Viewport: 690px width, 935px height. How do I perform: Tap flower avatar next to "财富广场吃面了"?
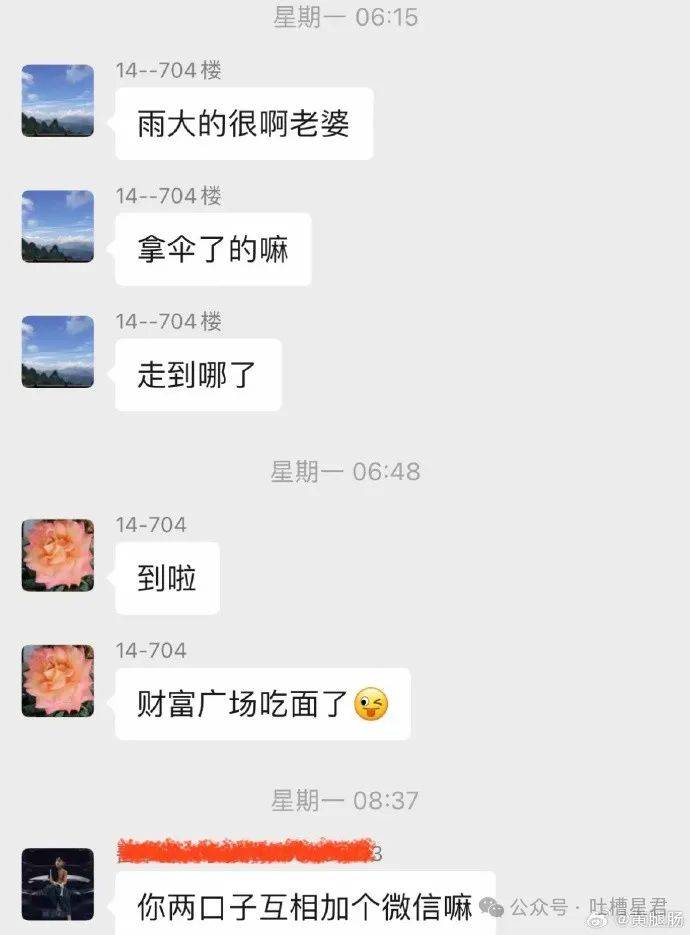(58, 681)
